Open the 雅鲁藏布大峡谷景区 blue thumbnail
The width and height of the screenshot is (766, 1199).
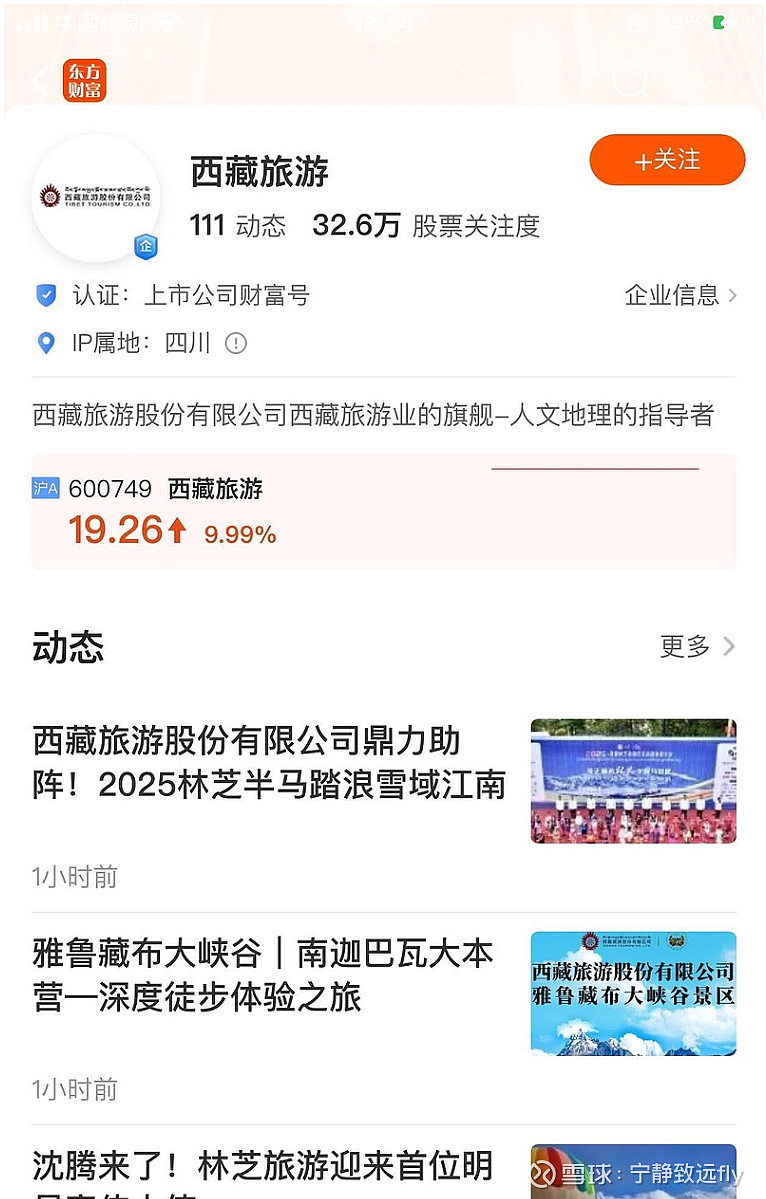coord(632,993)
